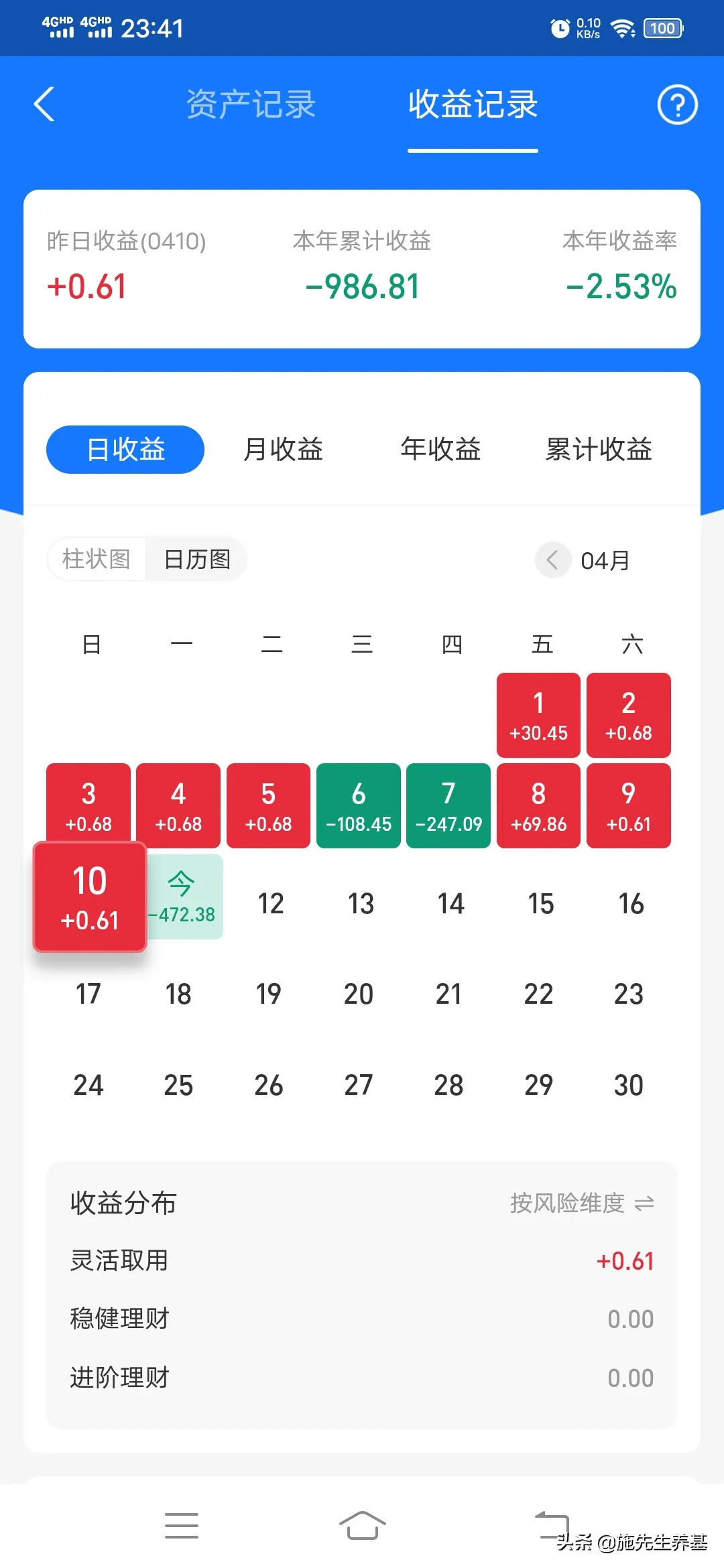The width and height of the screenshot is (724, 1568).
Task: Select the 月收益 tab
Action: (283, 449)
